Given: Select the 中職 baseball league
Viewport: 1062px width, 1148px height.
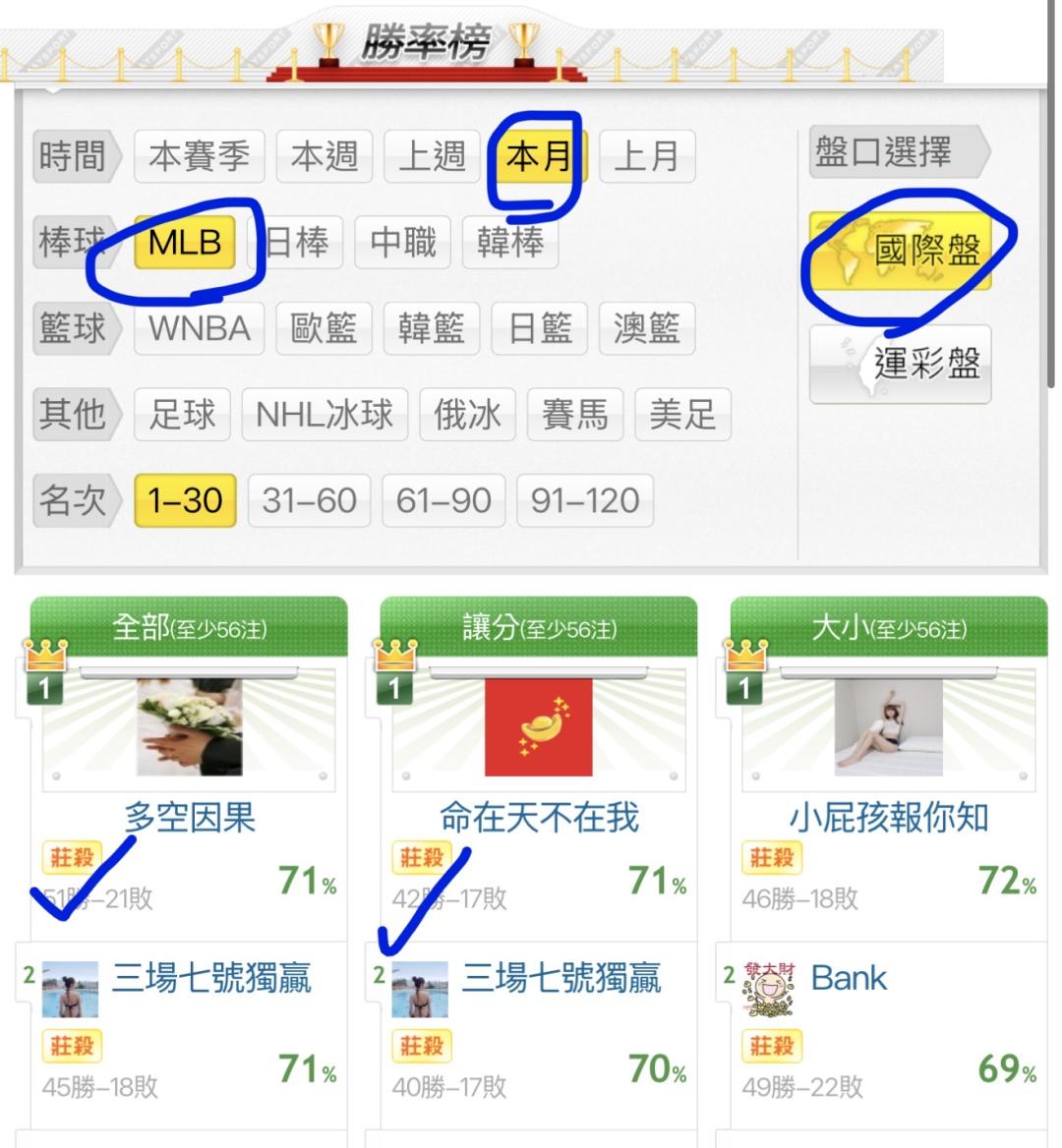Looking at the screenshot, I should [x=403, y=243].
